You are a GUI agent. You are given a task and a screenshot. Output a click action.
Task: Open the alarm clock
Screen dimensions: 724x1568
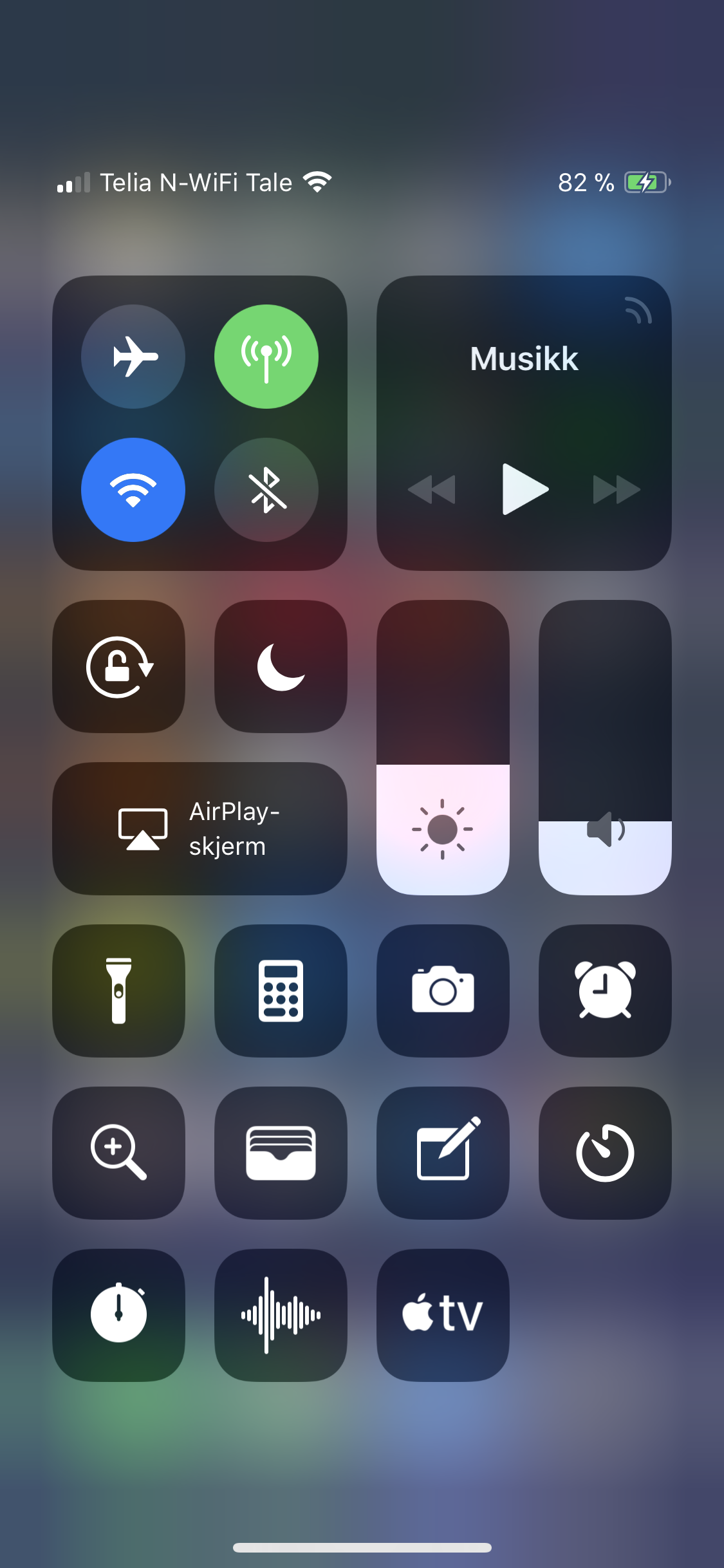click(605, 991)
